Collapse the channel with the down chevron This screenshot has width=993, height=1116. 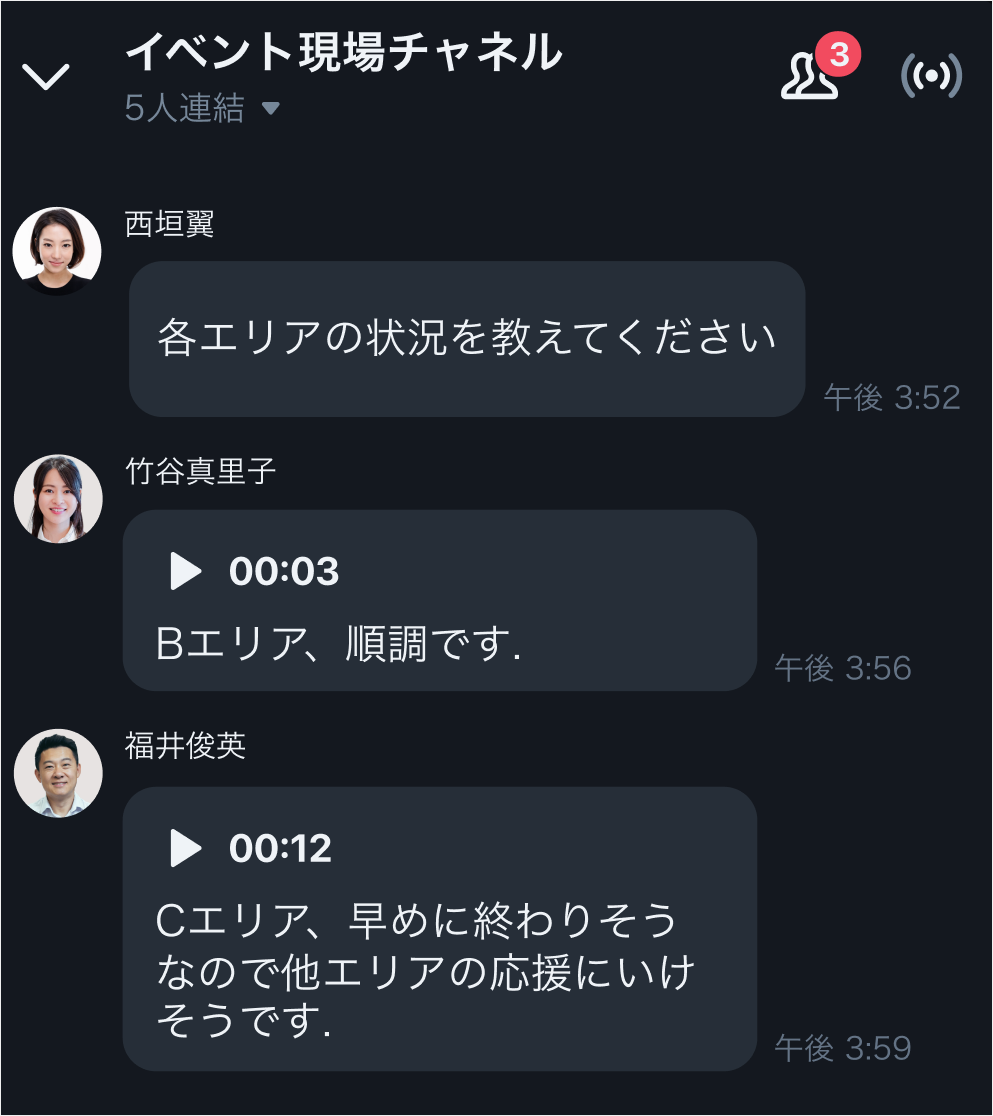click(x=46, y=77)
